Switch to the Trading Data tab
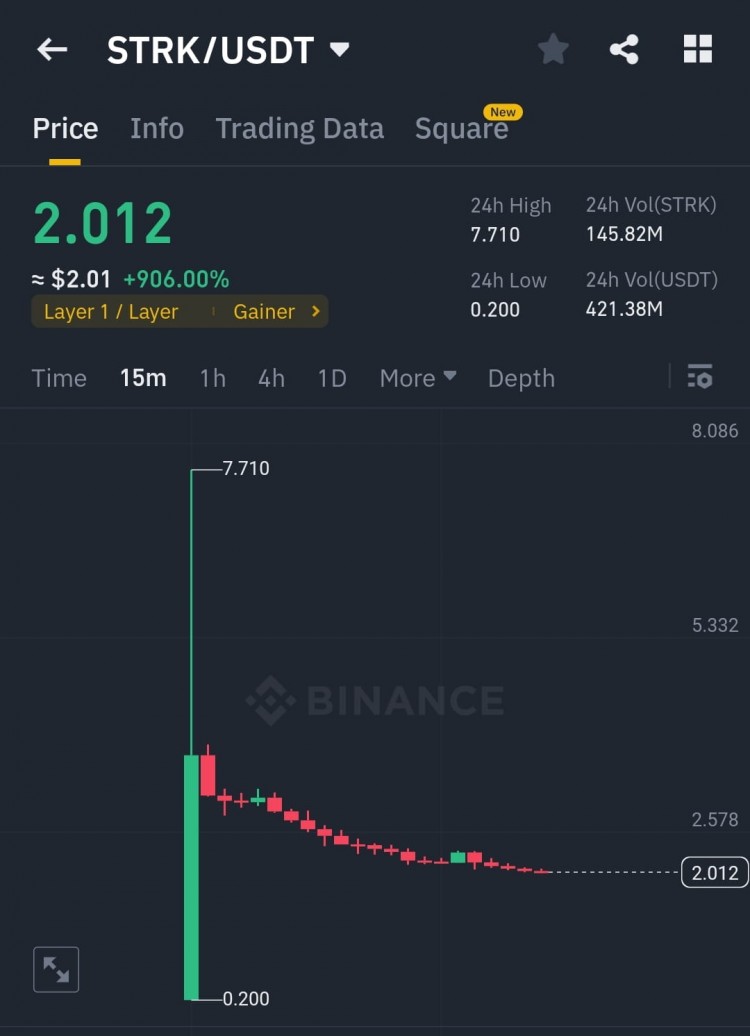This screenshot has height=1036, width=750. pos(299,128)
